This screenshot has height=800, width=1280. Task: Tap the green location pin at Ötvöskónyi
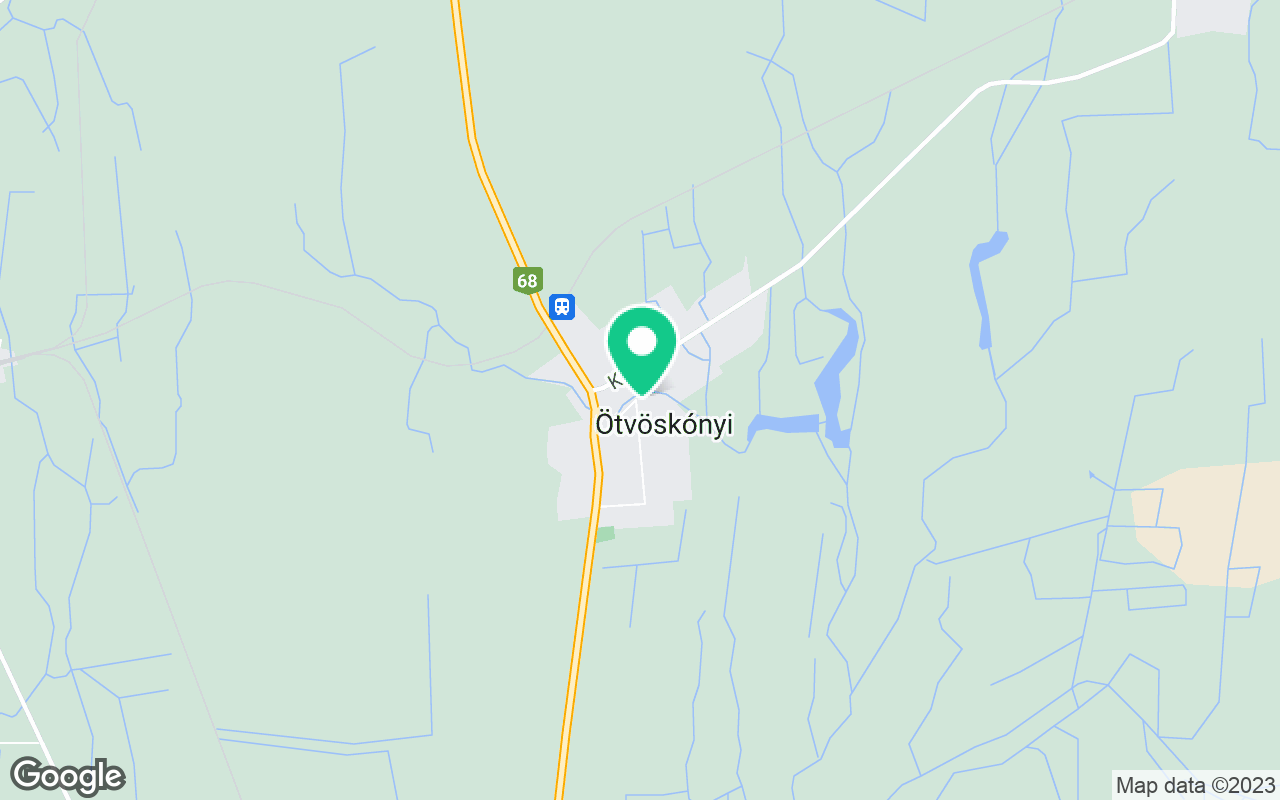pyautogui.click(x=641, y=346)
